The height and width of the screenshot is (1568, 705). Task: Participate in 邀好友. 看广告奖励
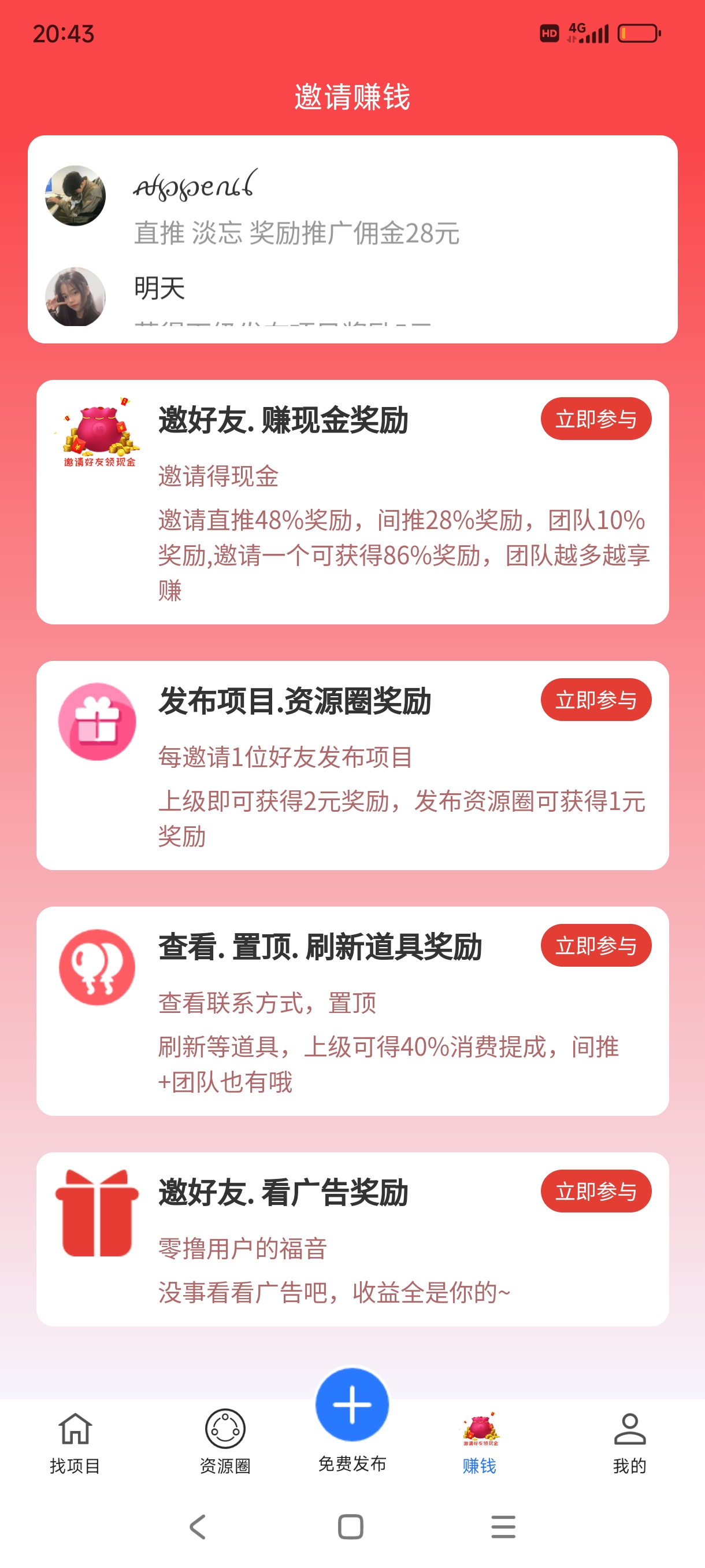click(x=596, y=1190)
